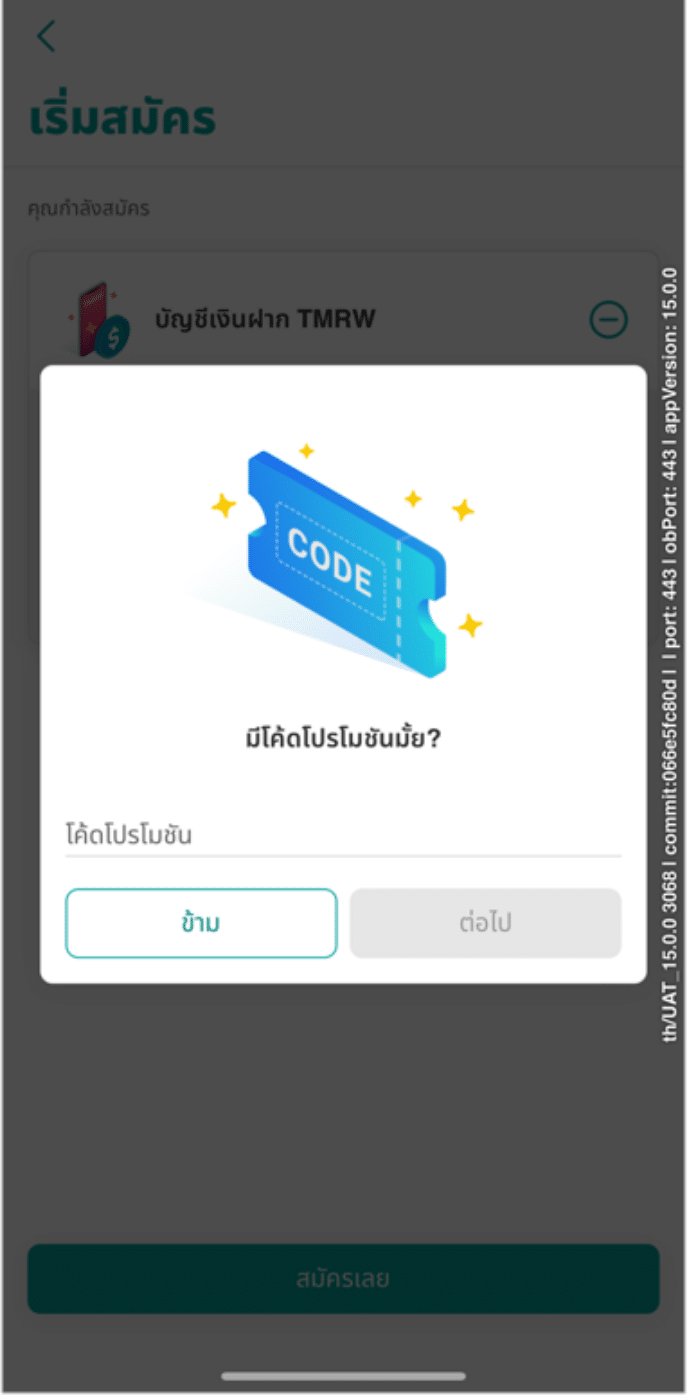Tap ข้าม to skip promo code
This screenshot has width=687, height=1396.
(x=201, y=923)
